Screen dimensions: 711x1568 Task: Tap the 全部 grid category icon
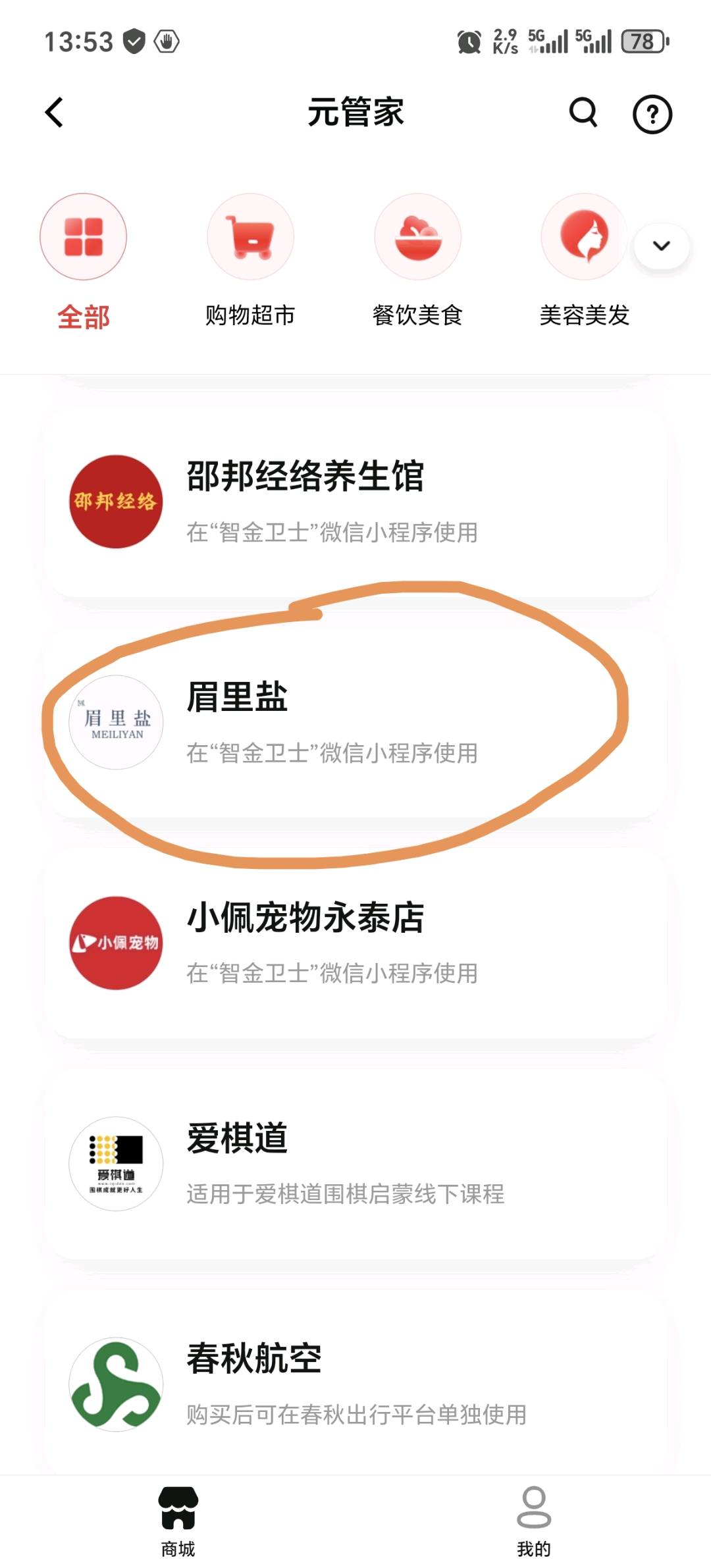(84, 237)
